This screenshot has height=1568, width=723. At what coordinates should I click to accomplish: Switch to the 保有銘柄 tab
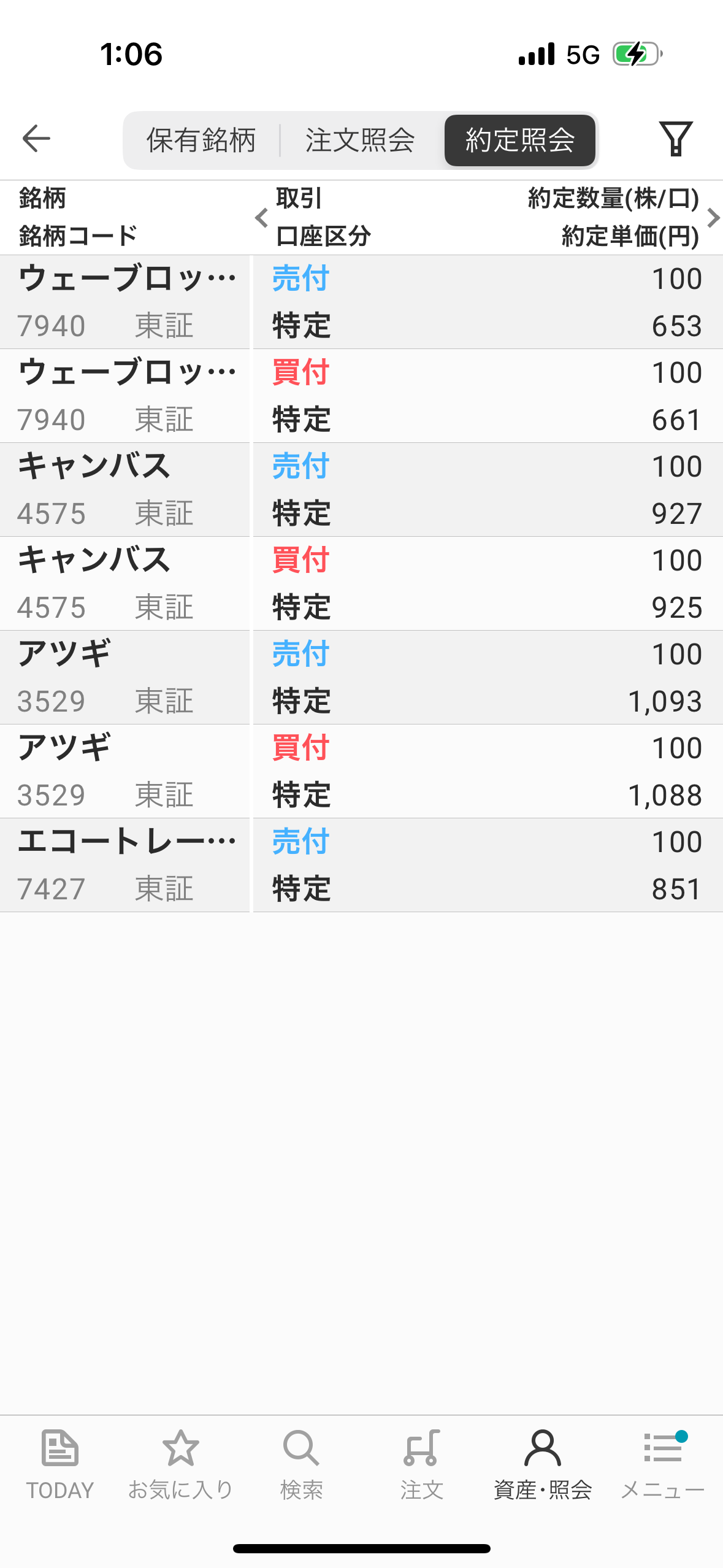tap(201, 140)
